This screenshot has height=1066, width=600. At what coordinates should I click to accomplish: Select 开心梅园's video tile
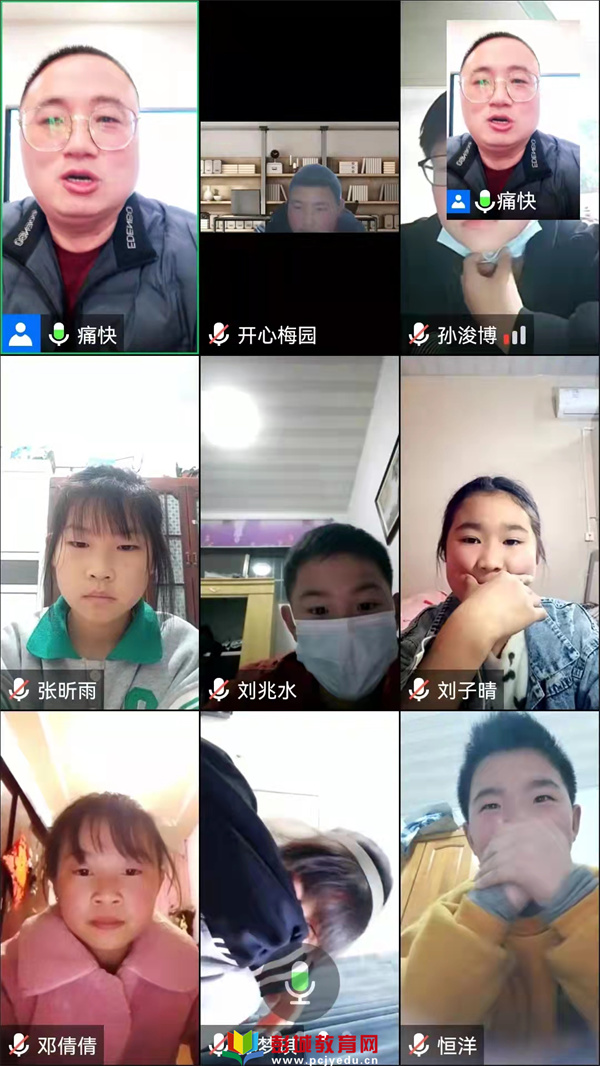300,177
